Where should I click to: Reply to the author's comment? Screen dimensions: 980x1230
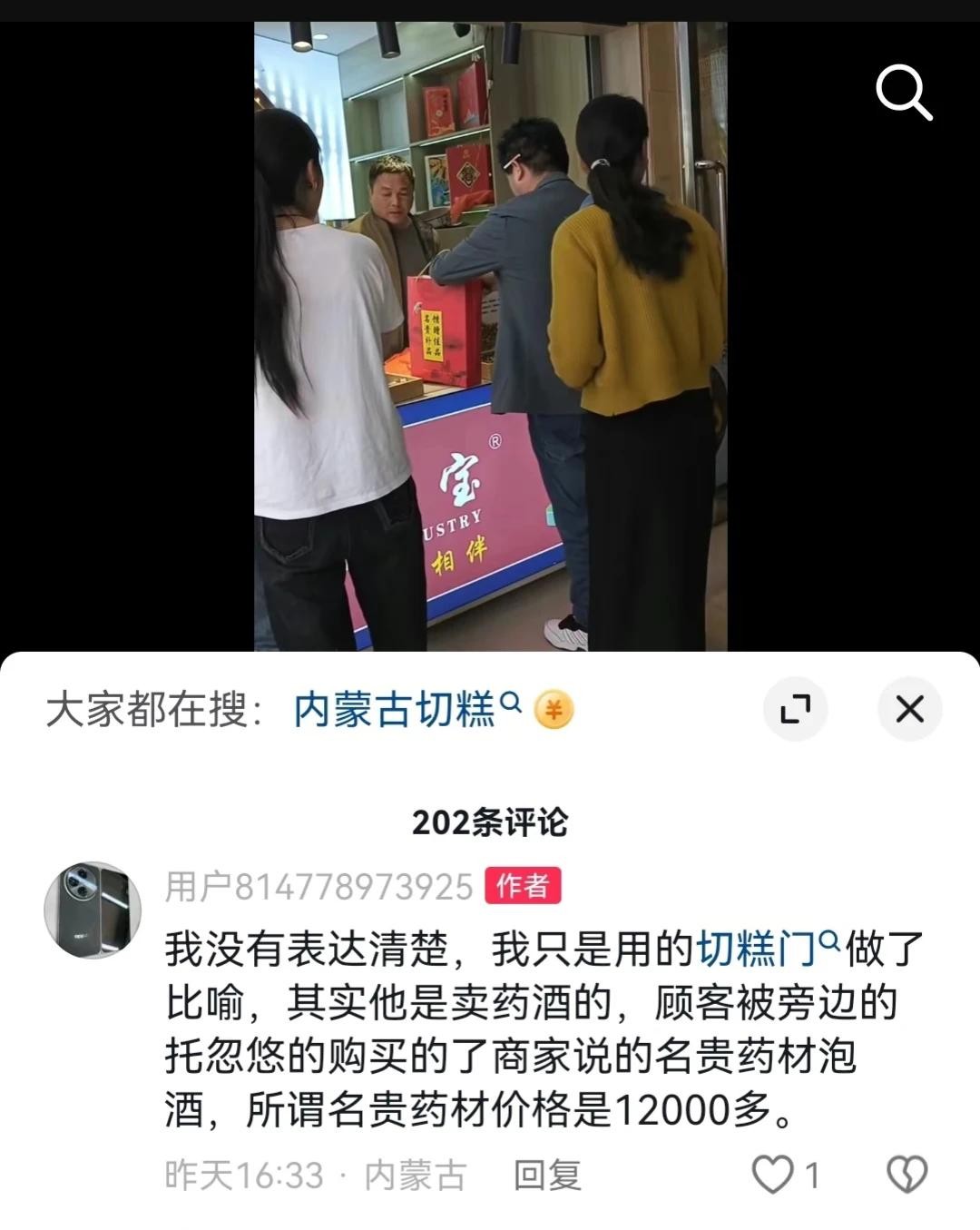[x=546, y=1176]
